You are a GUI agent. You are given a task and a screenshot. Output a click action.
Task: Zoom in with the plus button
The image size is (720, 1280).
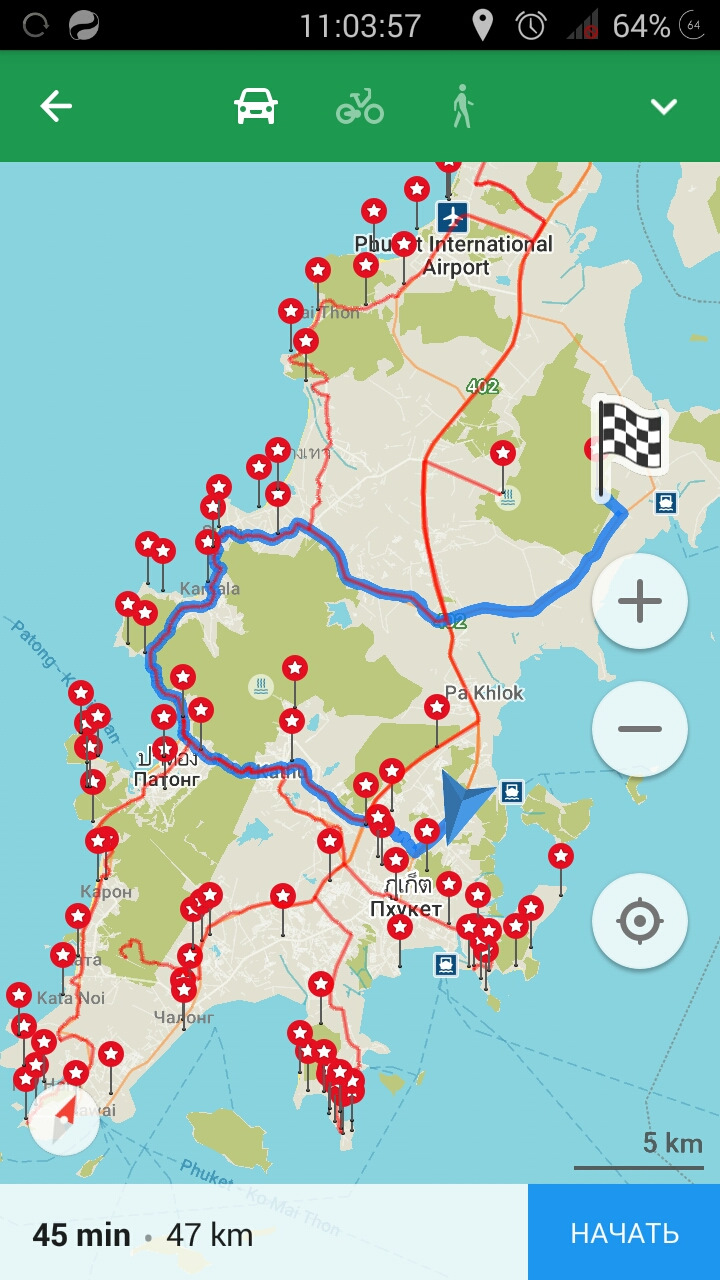coord(640,601)
